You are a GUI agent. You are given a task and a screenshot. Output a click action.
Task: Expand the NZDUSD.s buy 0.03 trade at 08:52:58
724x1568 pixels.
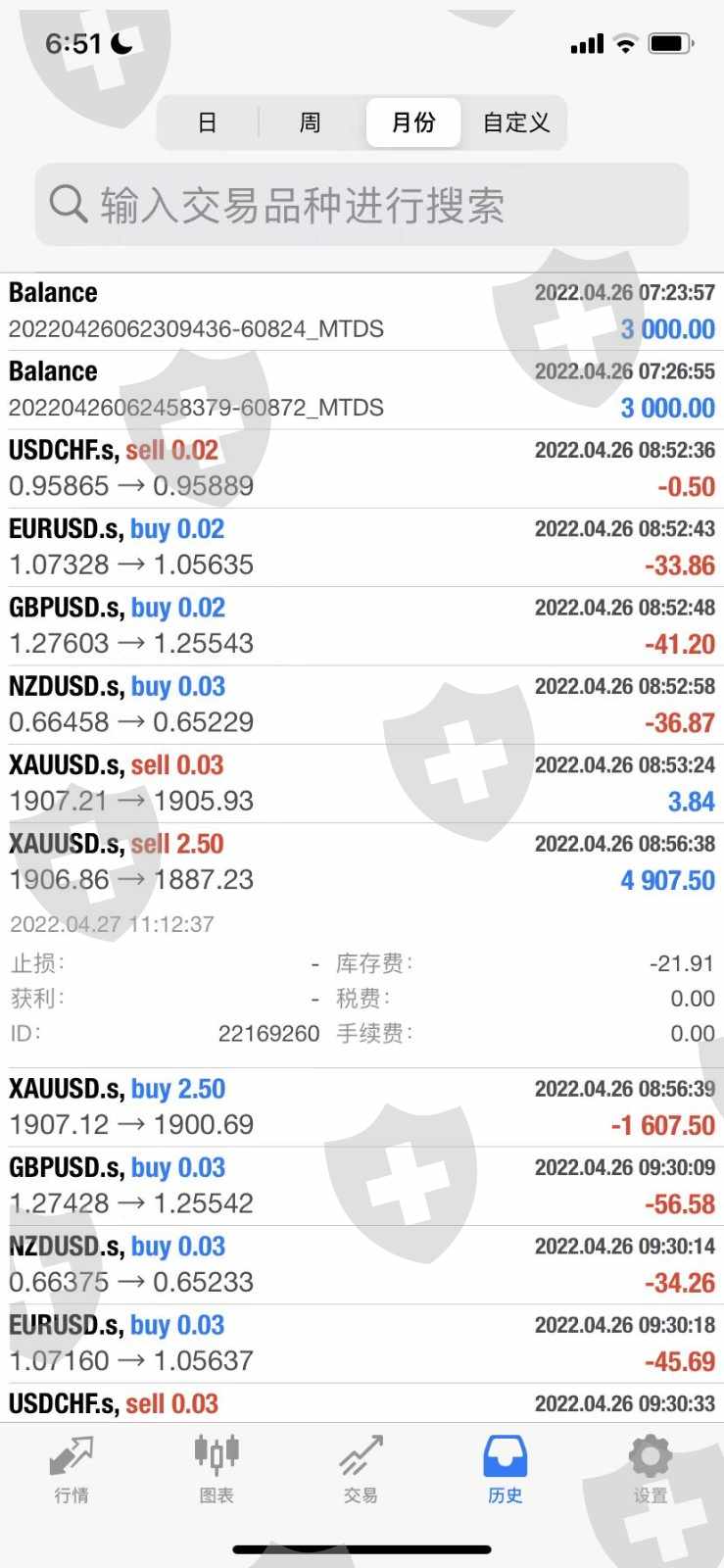tap(362, 705)
